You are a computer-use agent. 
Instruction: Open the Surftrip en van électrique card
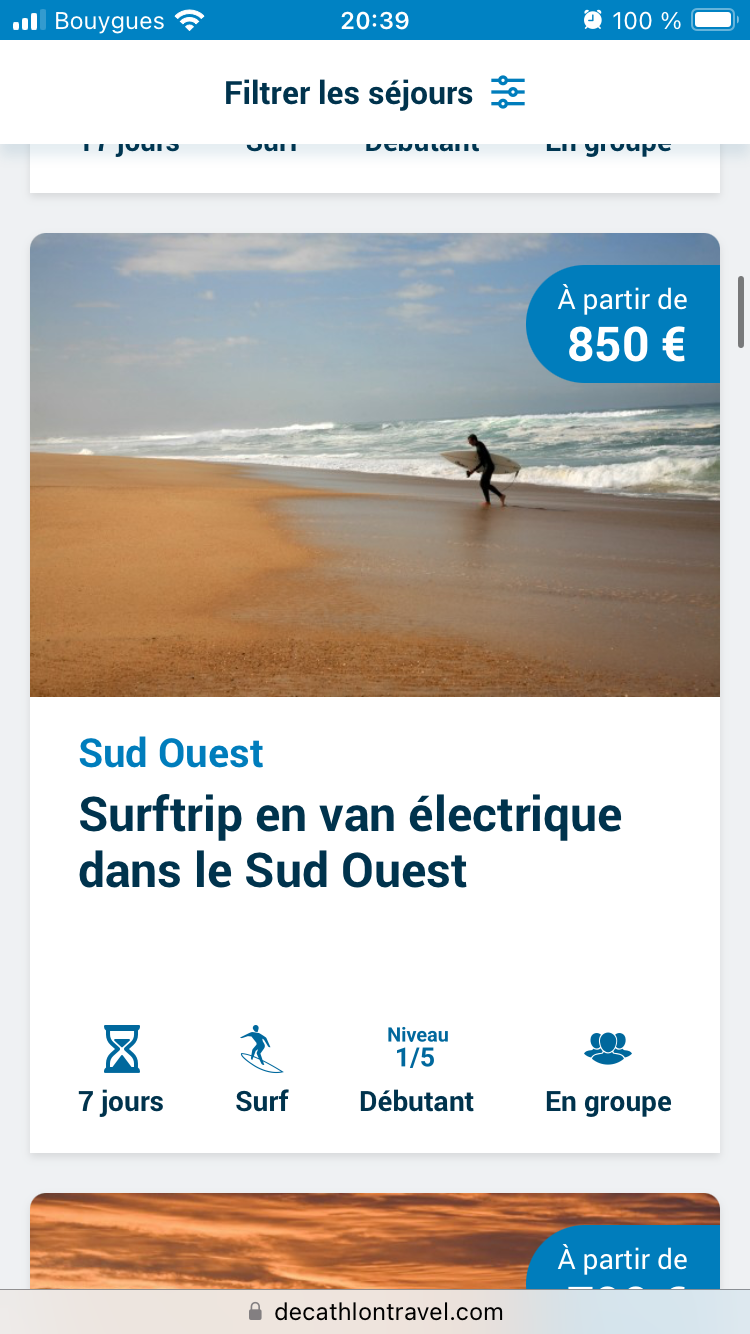coord(350,842)
